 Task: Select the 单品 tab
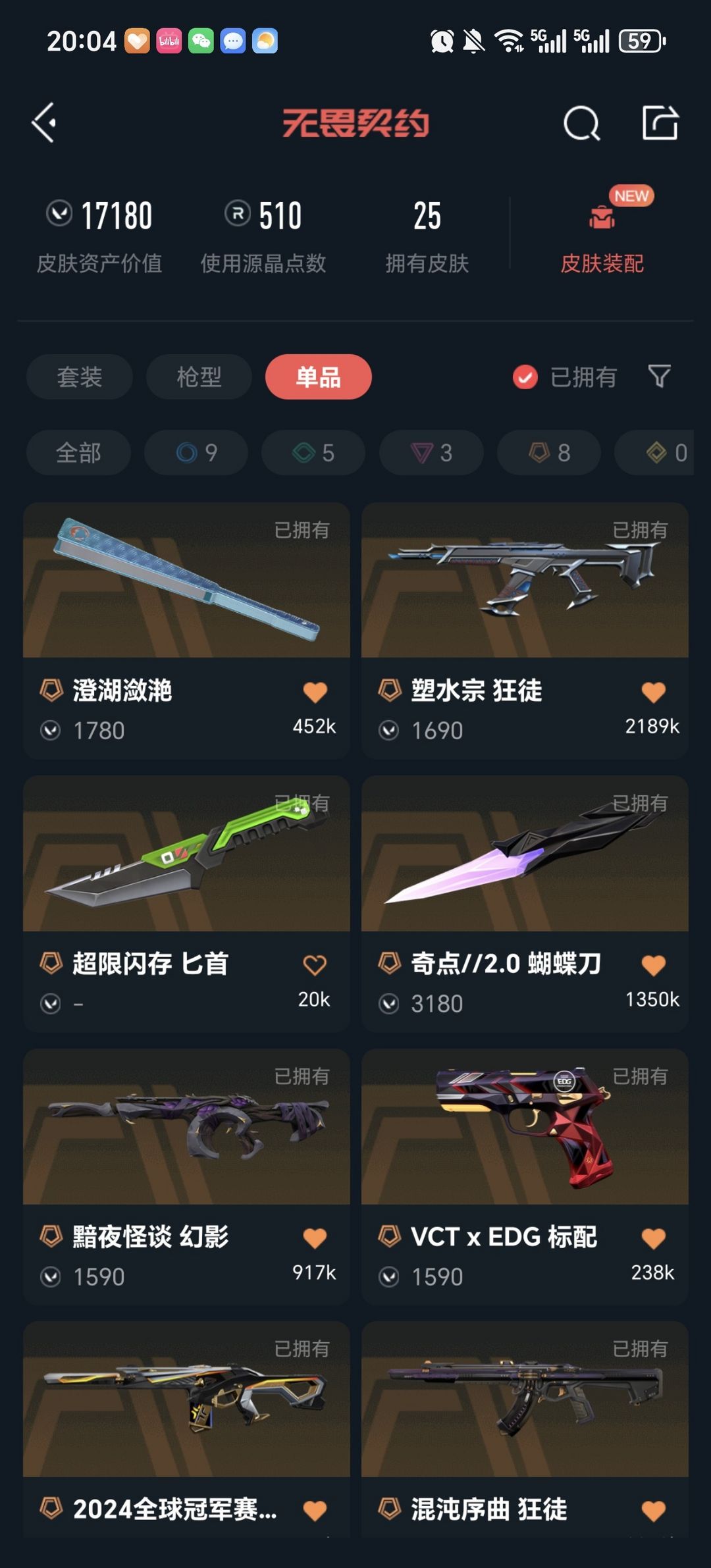(x=319, y=377)
